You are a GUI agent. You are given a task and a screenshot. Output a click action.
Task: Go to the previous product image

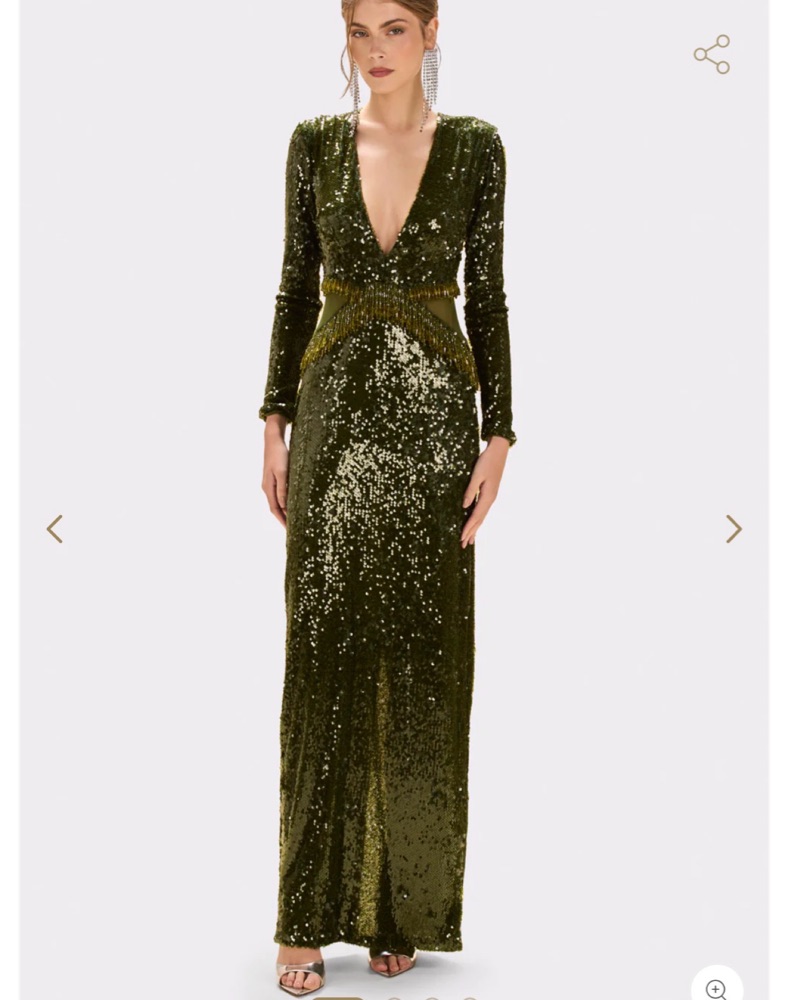point(55,529)
